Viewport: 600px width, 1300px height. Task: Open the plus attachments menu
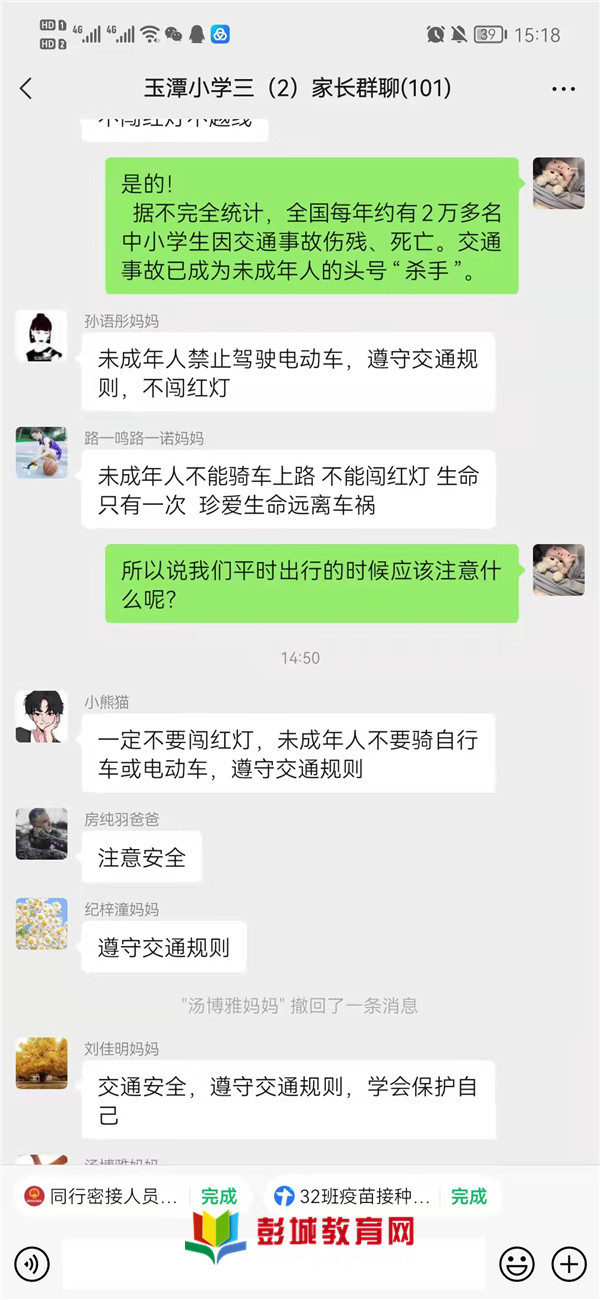[x=568, y=1264]
